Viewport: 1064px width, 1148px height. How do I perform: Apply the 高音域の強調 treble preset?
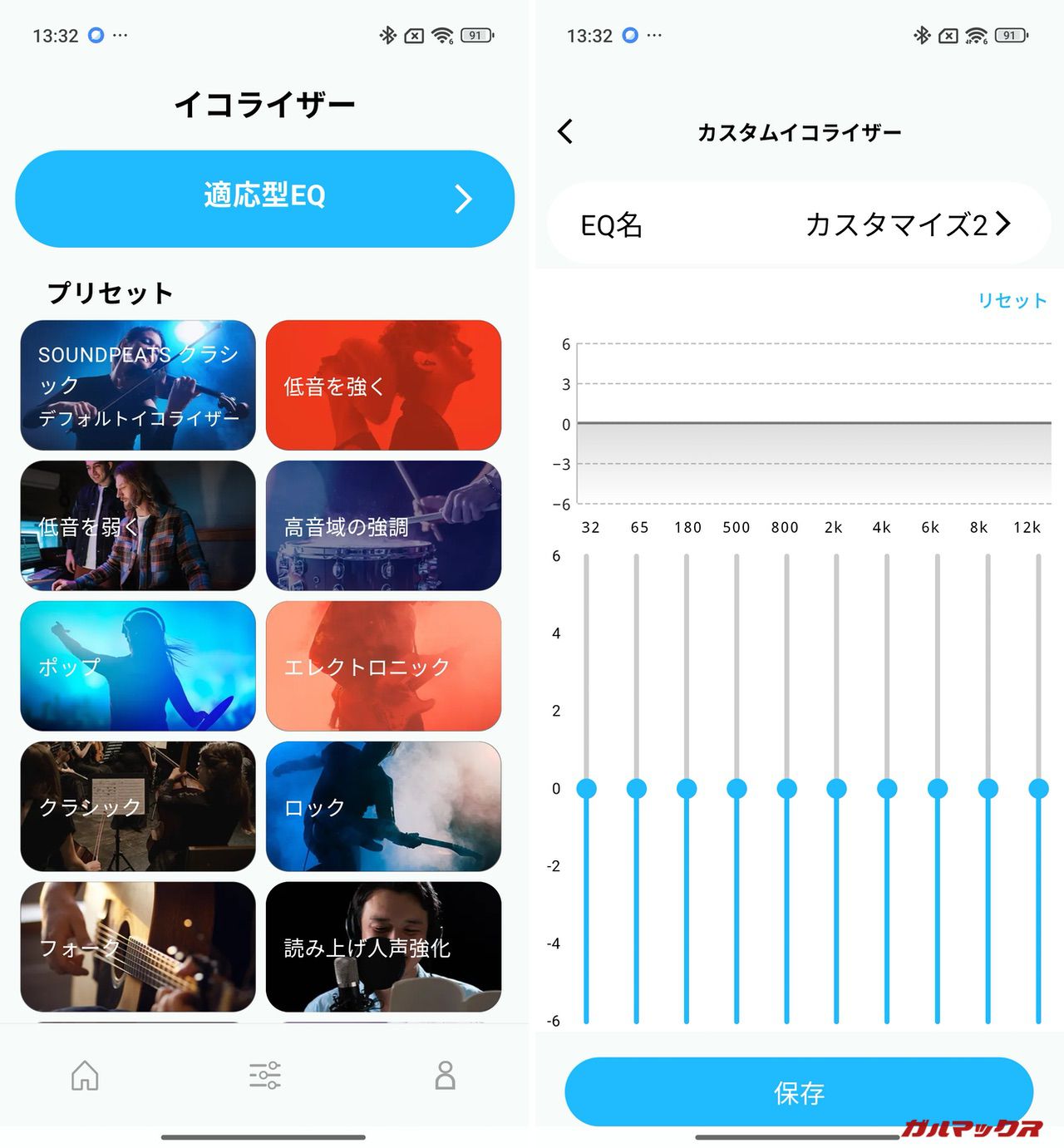click(383, 525)
